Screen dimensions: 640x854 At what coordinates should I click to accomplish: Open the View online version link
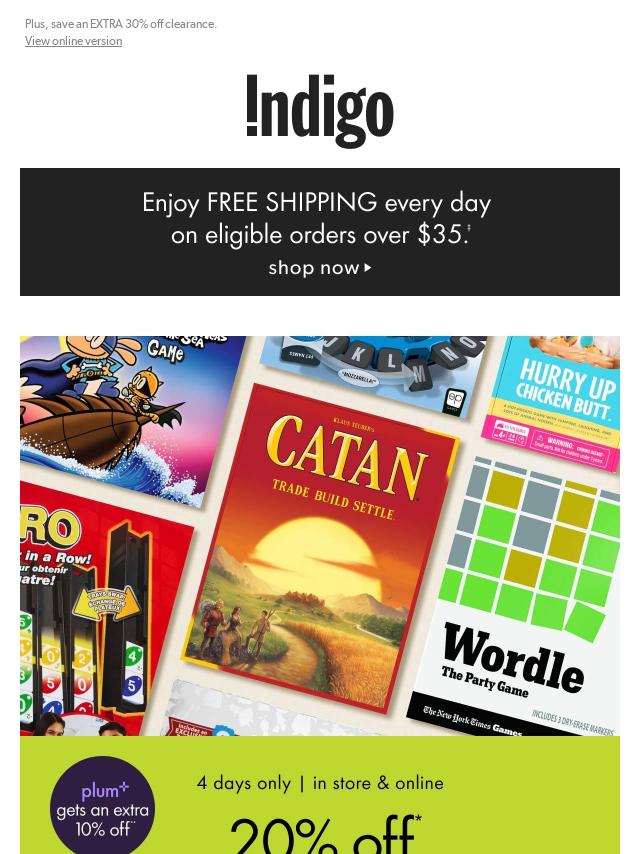(73, 41)
